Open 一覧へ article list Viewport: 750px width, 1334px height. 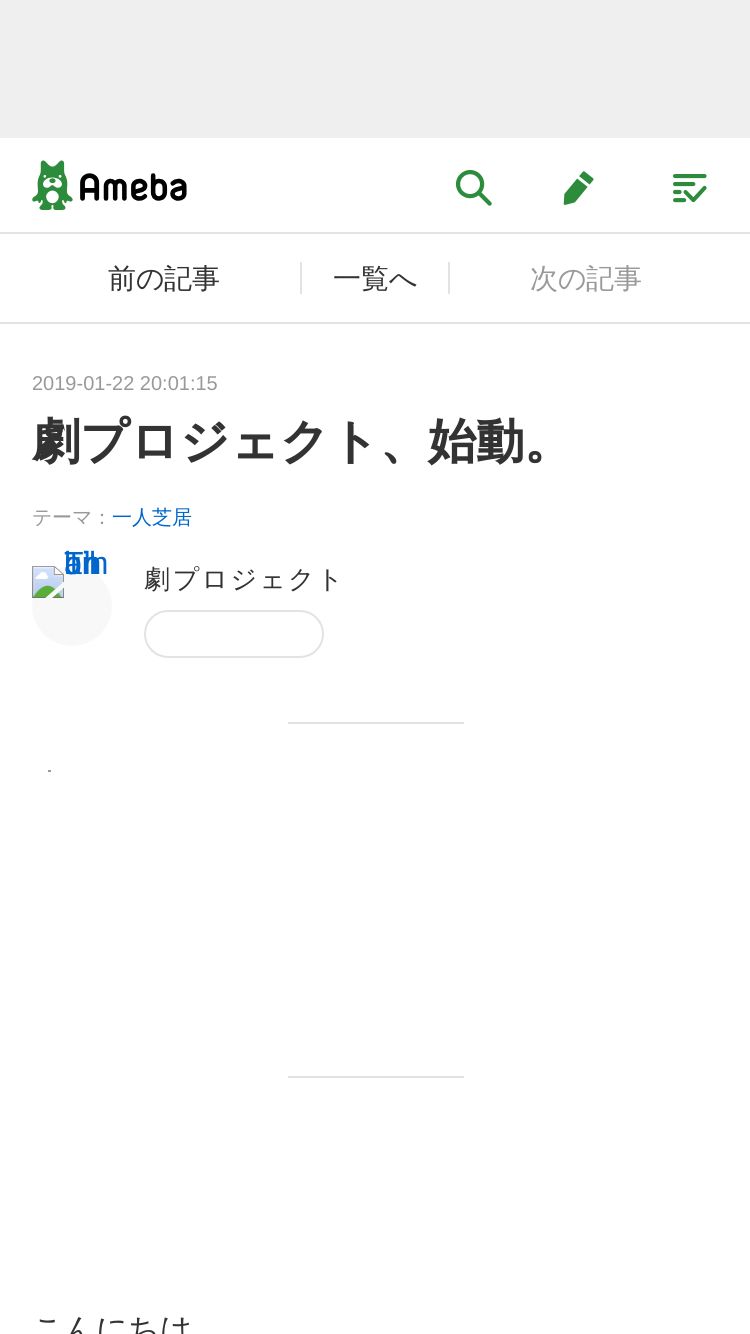coord(375,279)
